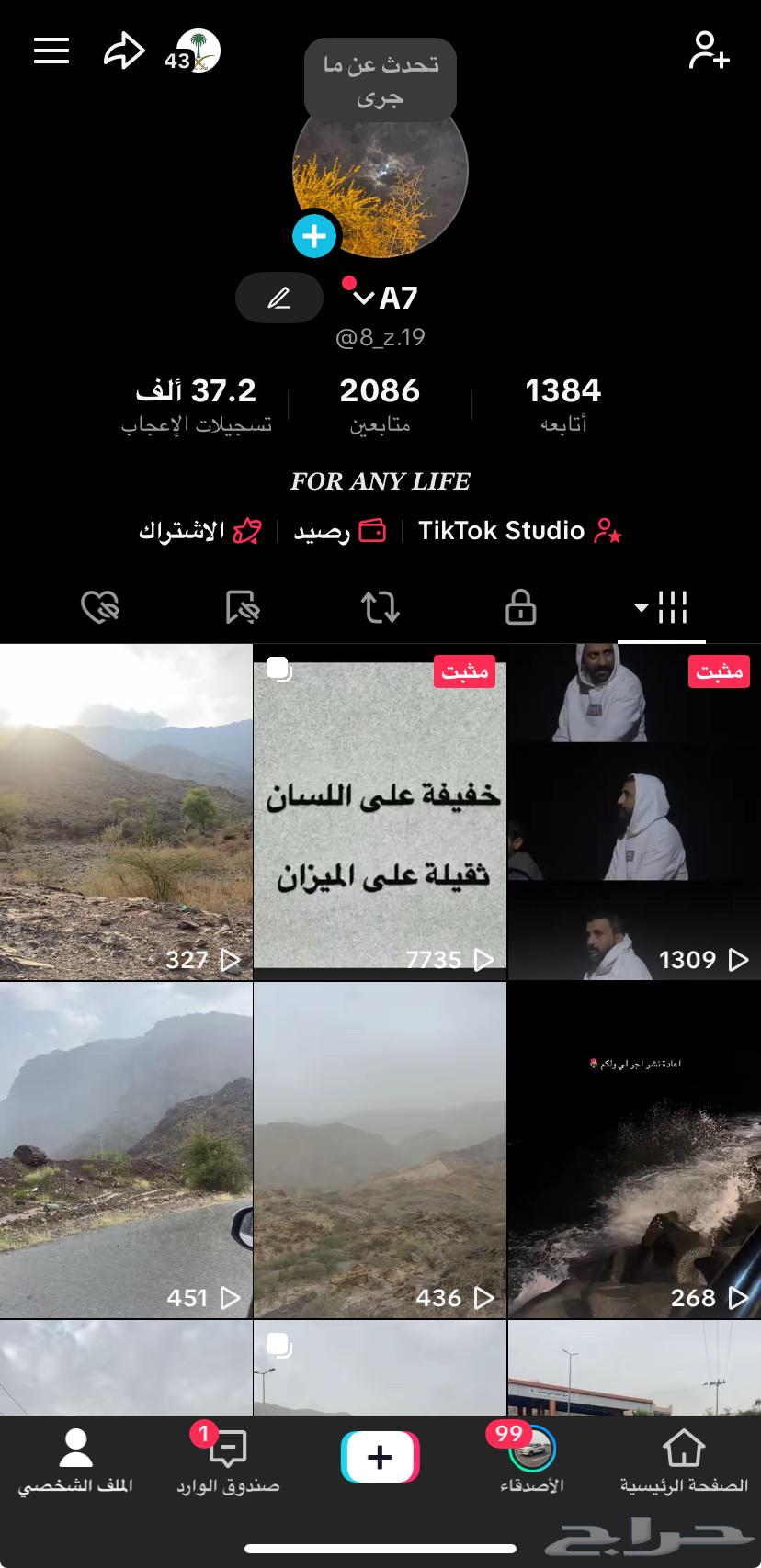Open the Add Friends icon
Screen dimensions: 761x1568
(710, 51)
